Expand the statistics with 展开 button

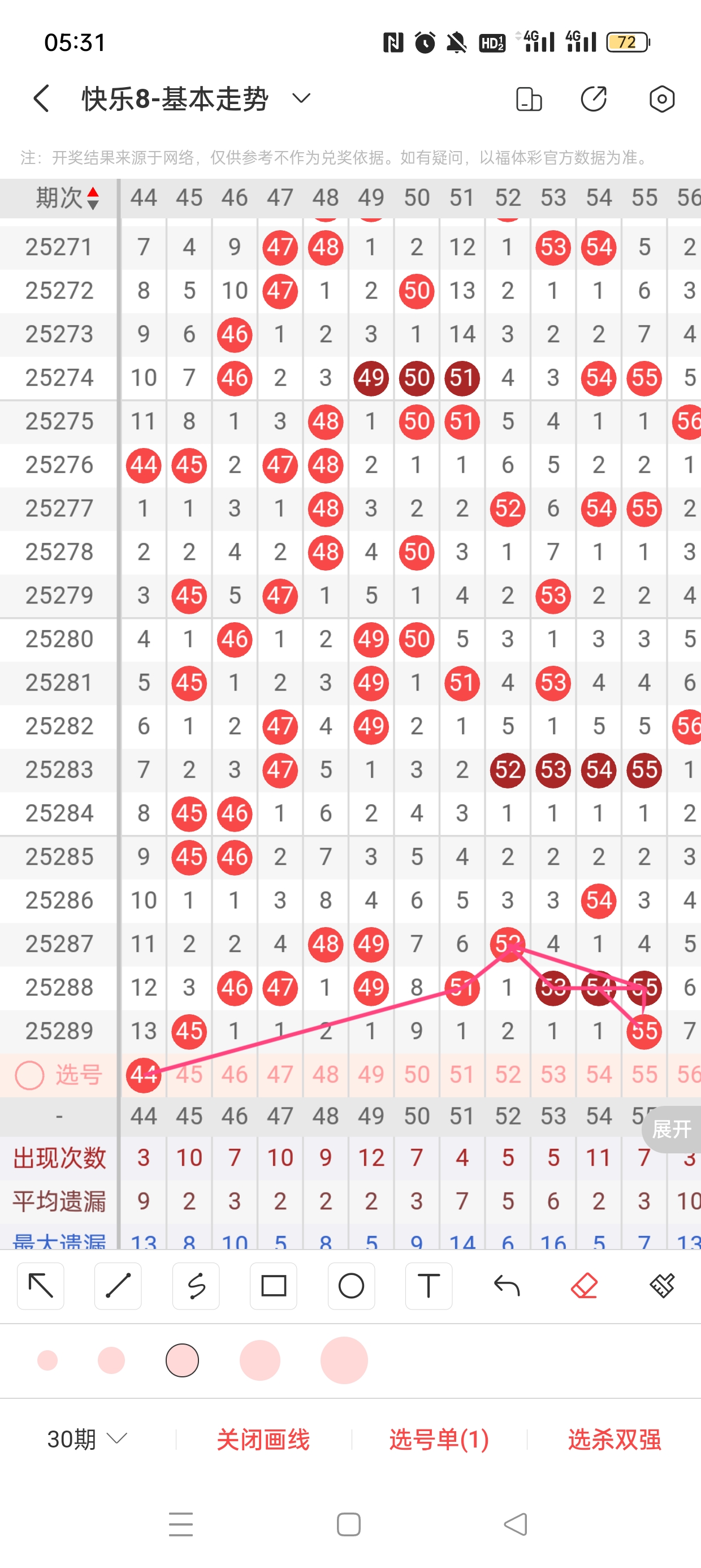[x=672, y=1129]
